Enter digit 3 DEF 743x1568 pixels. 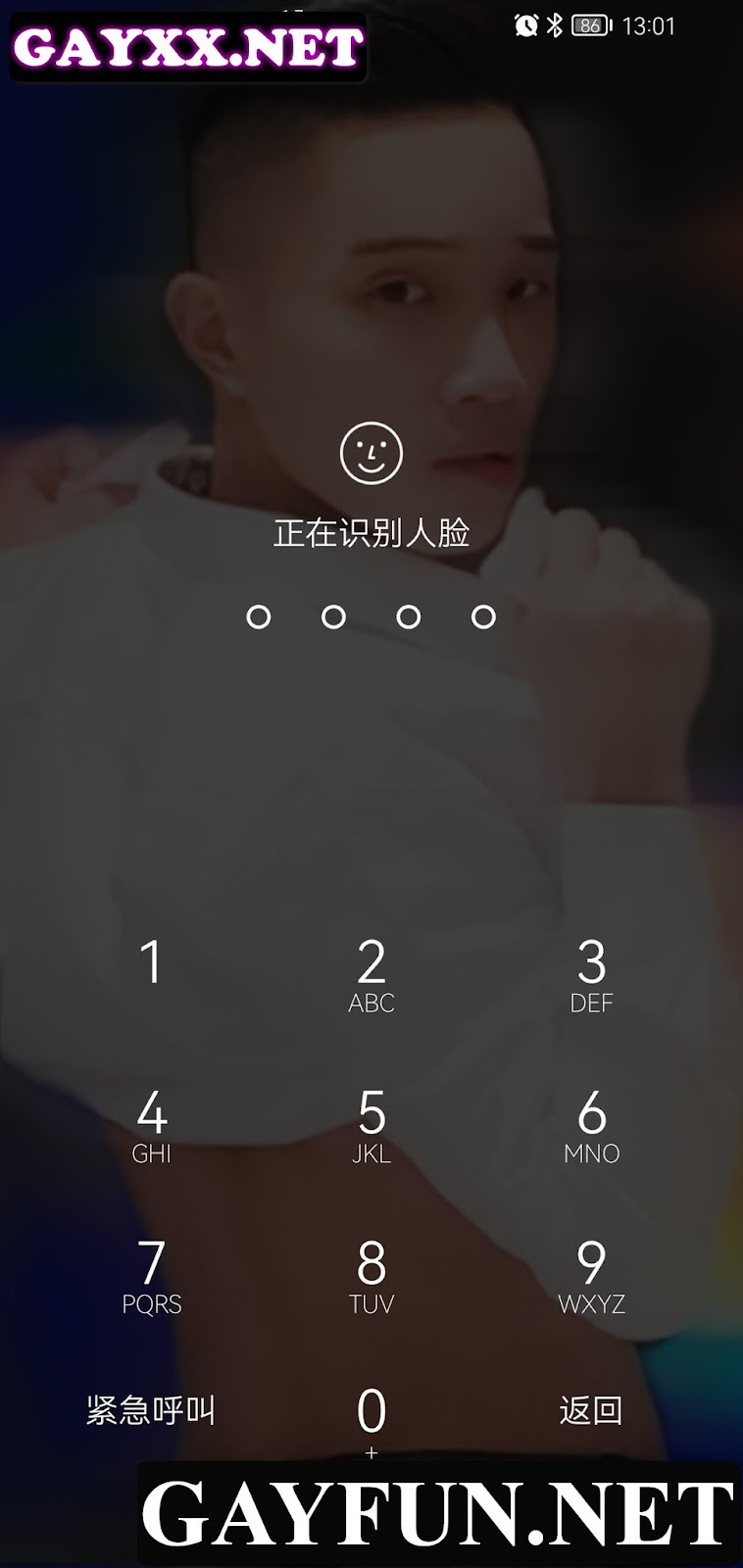pos(591,976)
